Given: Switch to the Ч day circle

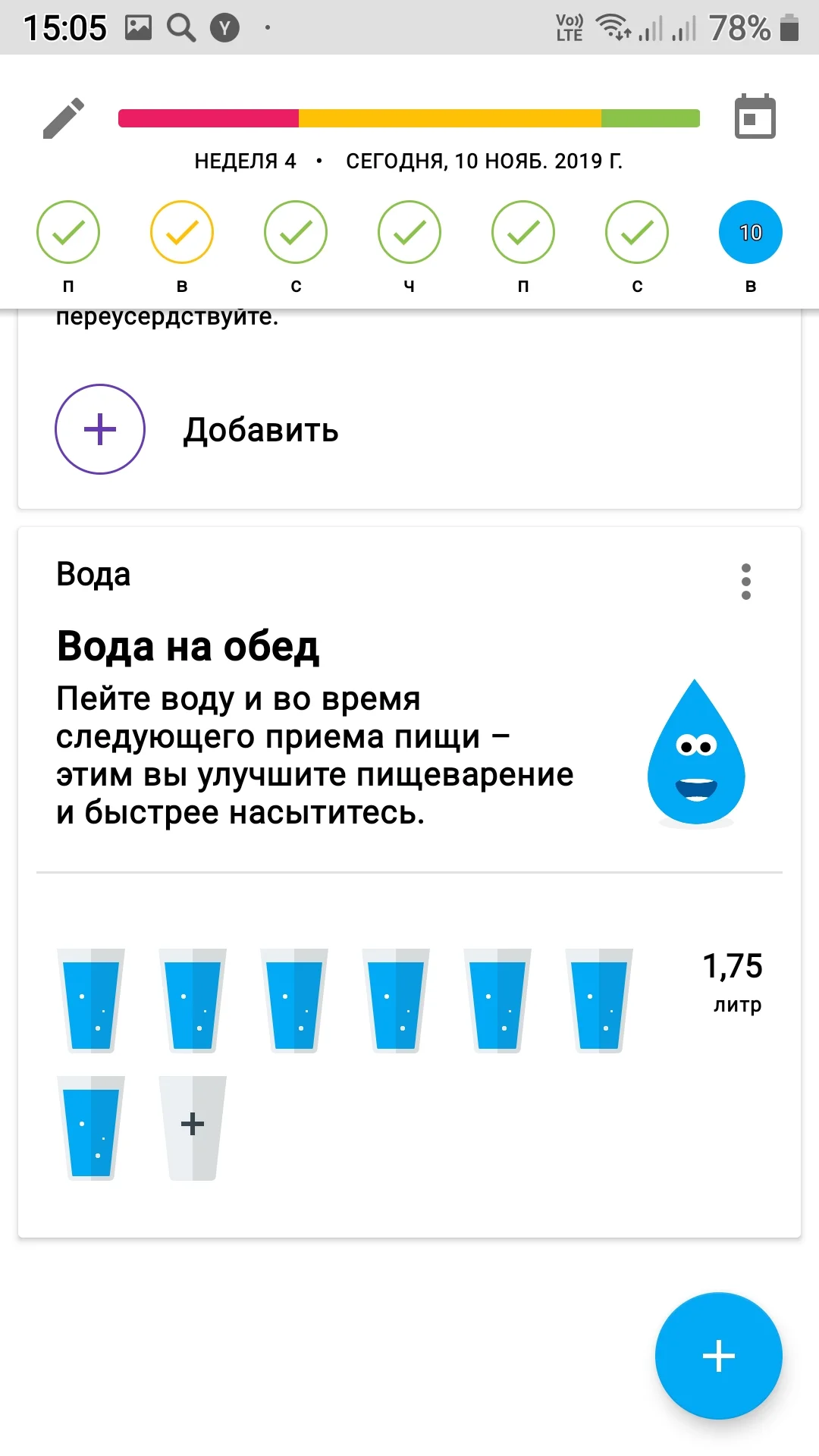Looking at the screenshot, I should (409, 232).
